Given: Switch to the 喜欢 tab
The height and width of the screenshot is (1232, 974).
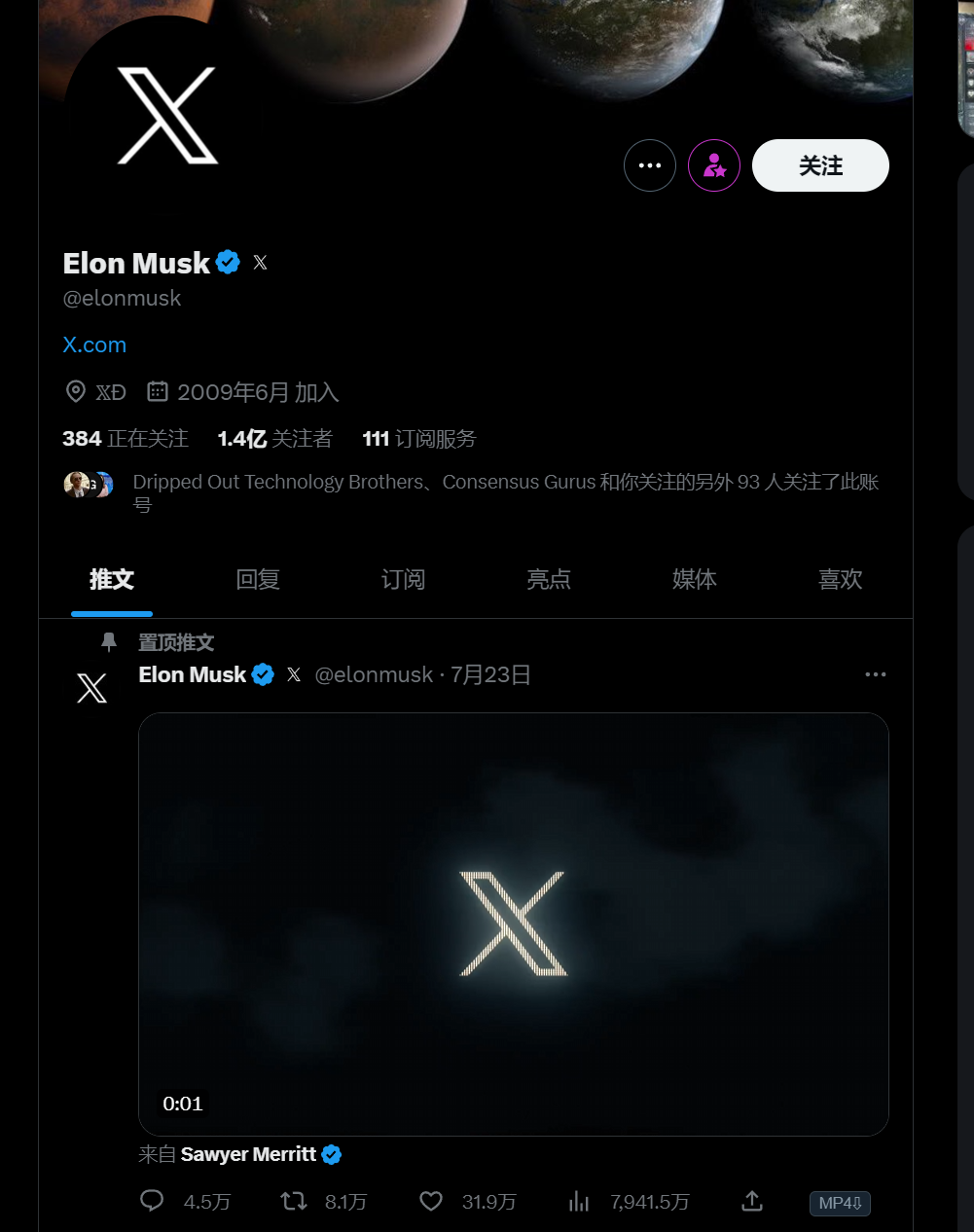Looking at the screenshot, I should 840,580.
